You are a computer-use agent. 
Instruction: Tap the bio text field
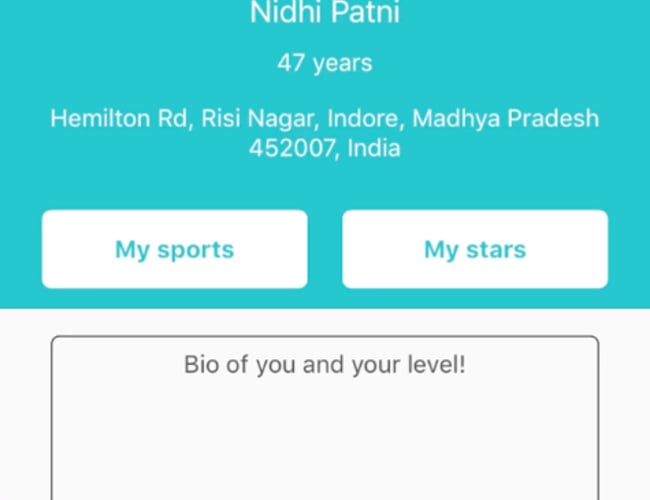pyautogui.click(x=325, y=420)
